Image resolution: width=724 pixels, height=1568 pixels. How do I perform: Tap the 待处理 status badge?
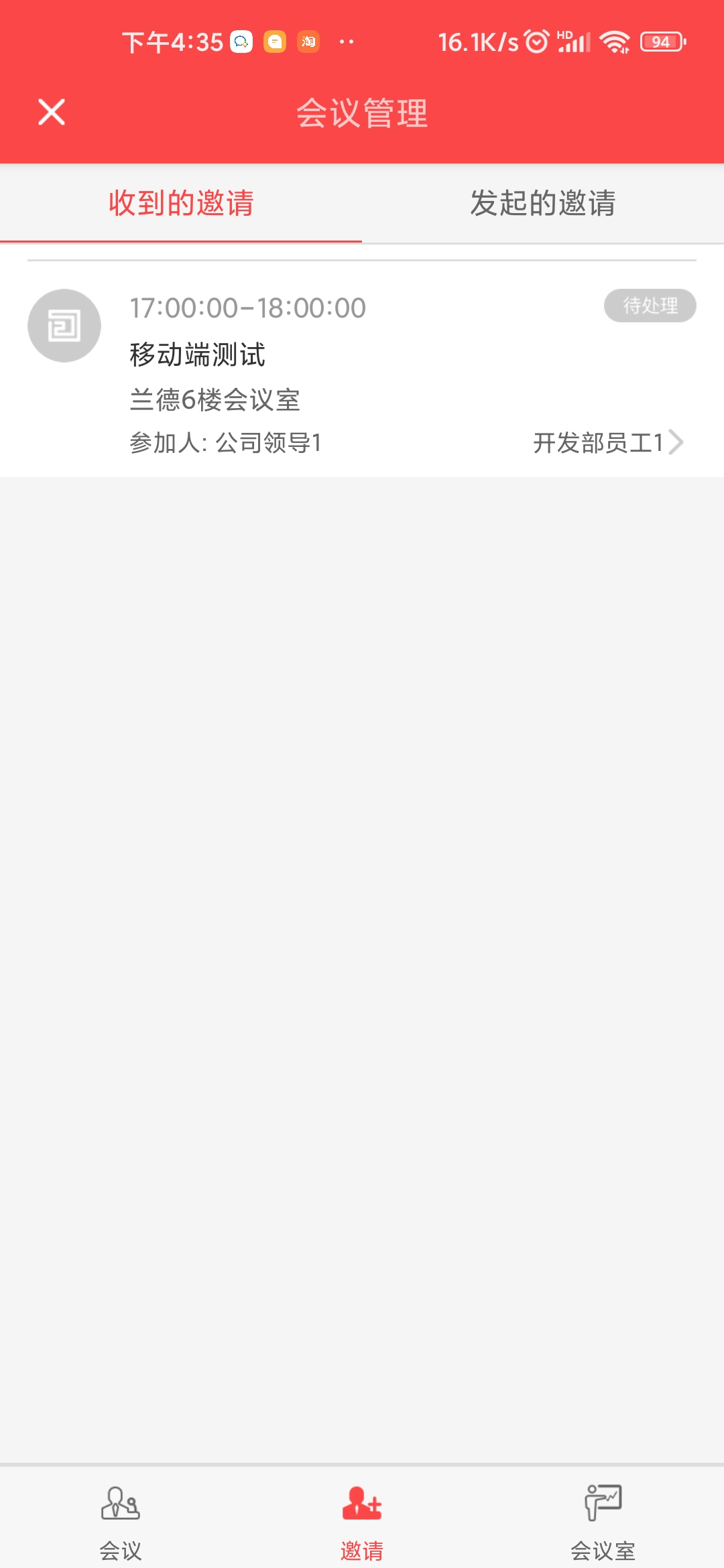[x=650, y=306]
